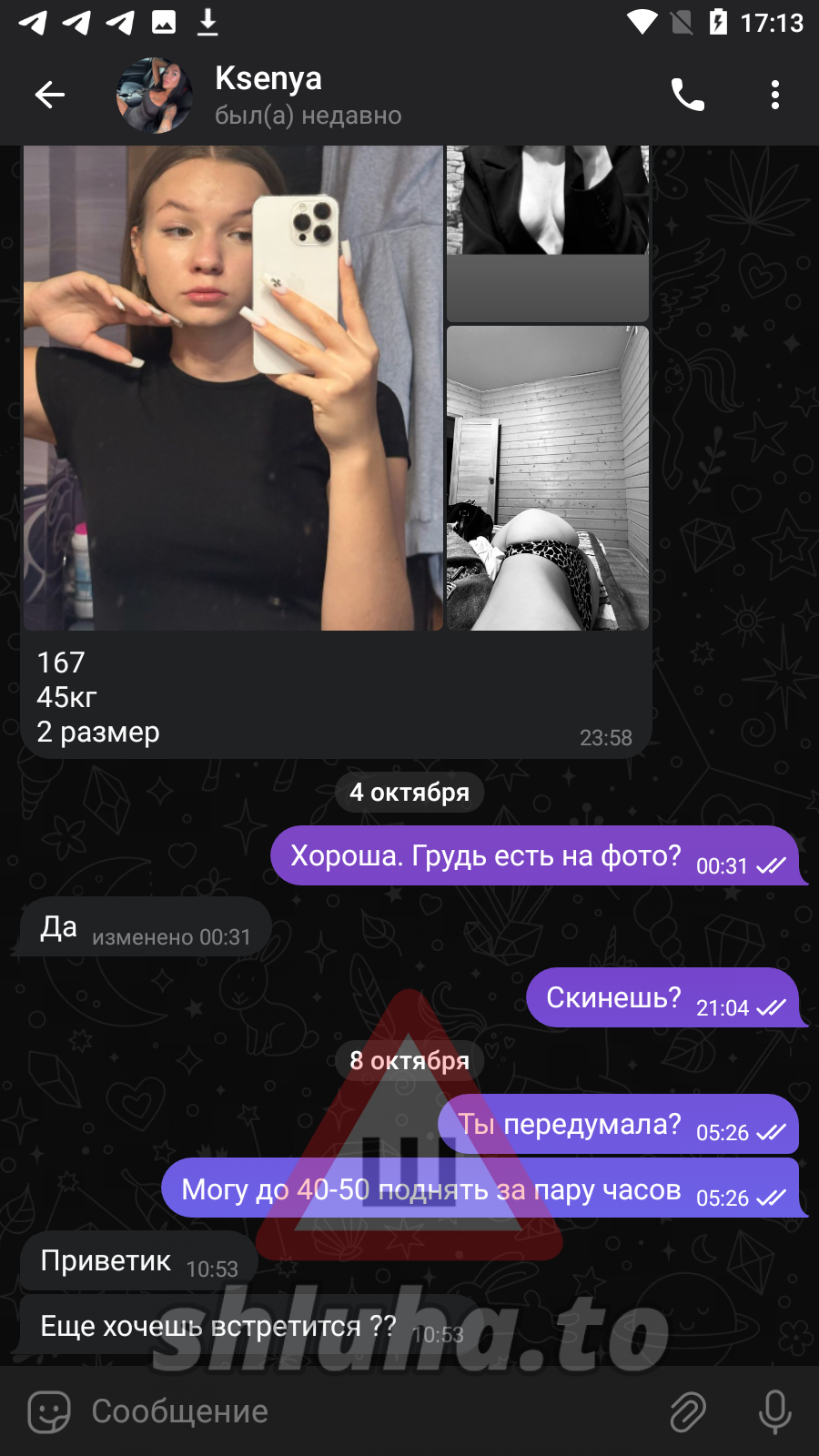Start a voice call with Ksenya
819x1456 pixels.
coord(687,95)
